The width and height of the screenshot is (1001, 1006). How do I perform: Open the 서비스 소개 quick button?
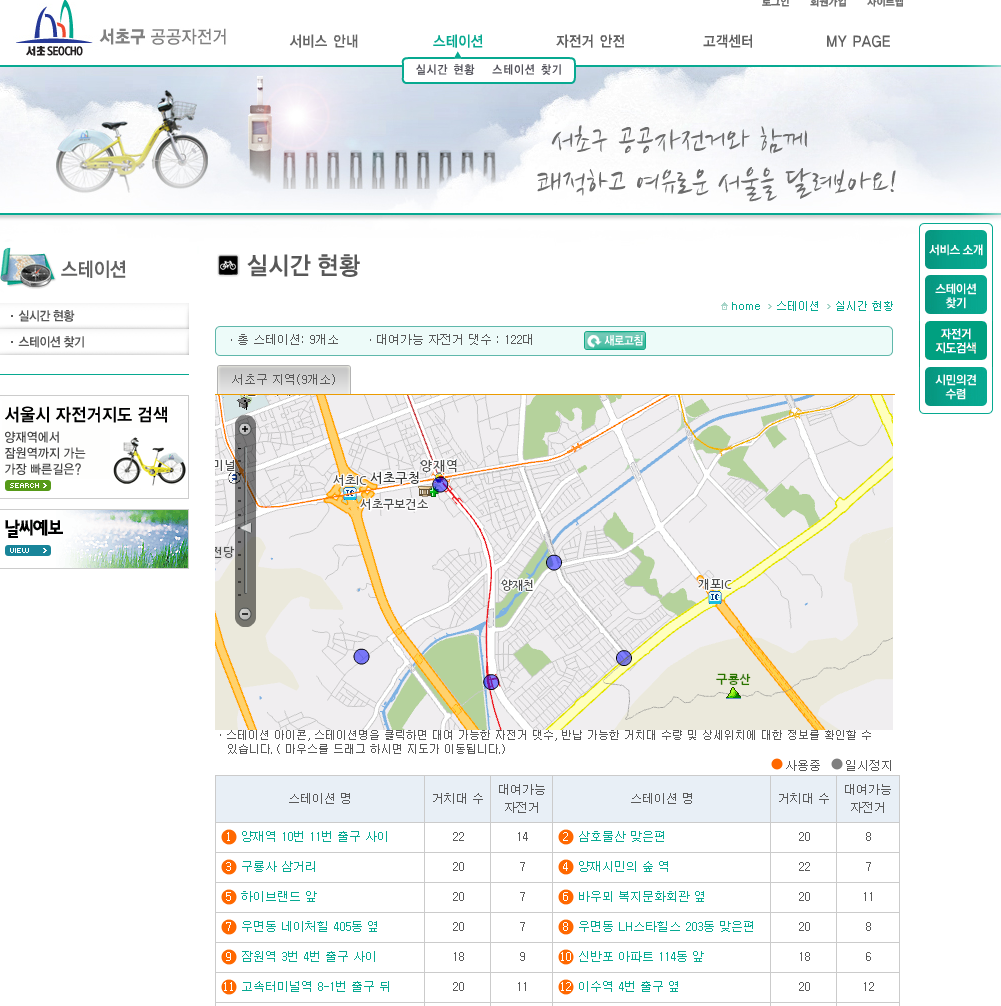pos(955,250)
